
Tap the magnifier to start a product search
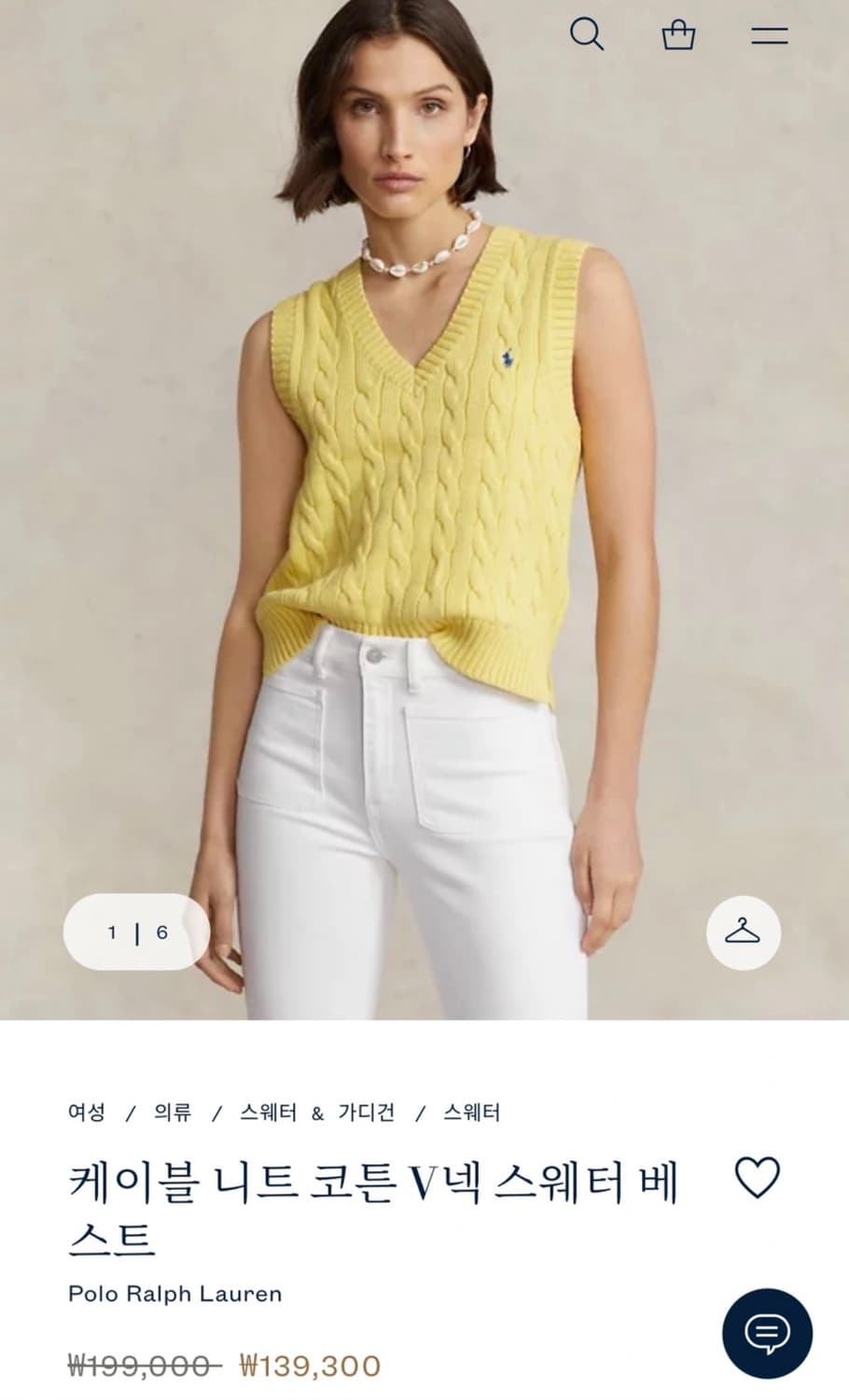coord(587,35)
